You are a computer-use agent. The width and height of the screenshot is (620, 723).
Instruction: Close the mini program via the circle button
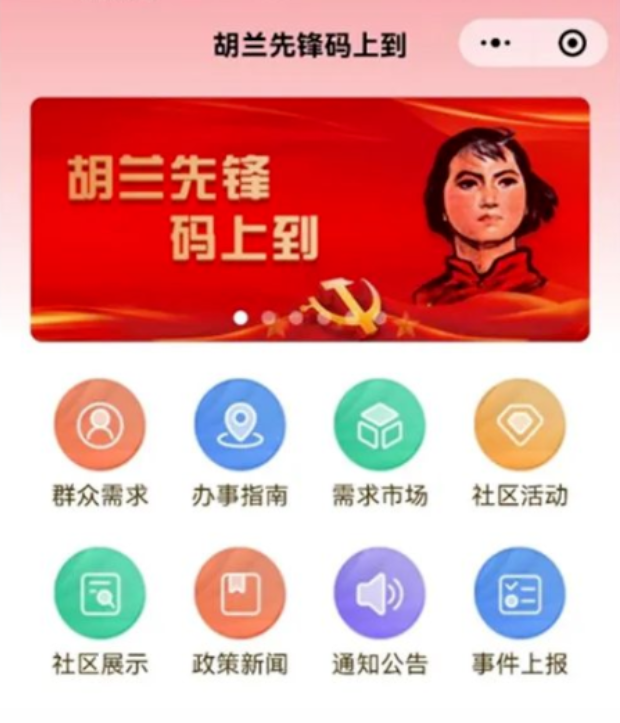572,44
